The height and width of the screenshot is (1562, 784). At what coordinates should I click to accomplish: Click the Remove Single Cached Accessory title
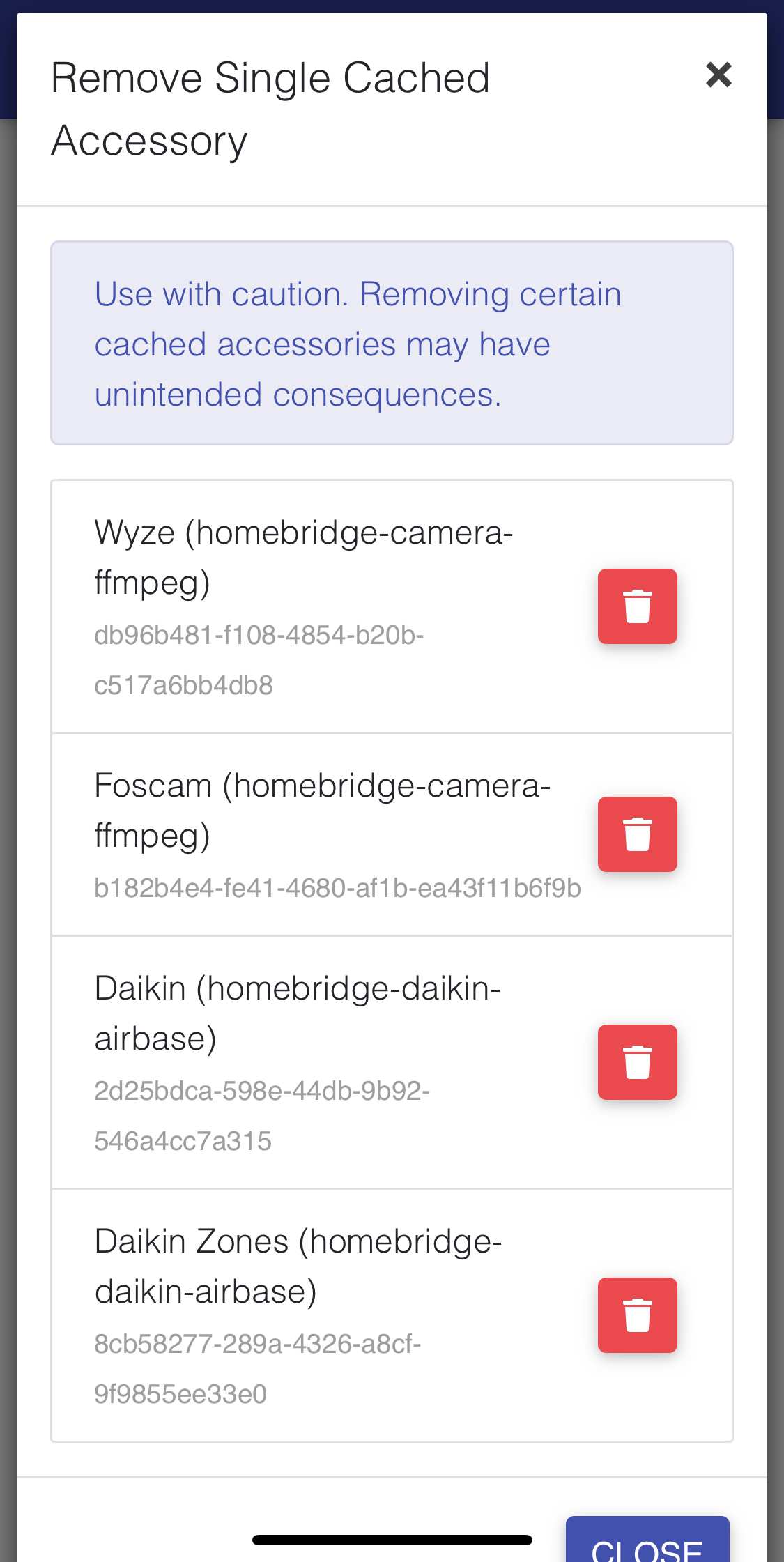tap(272, 108)
